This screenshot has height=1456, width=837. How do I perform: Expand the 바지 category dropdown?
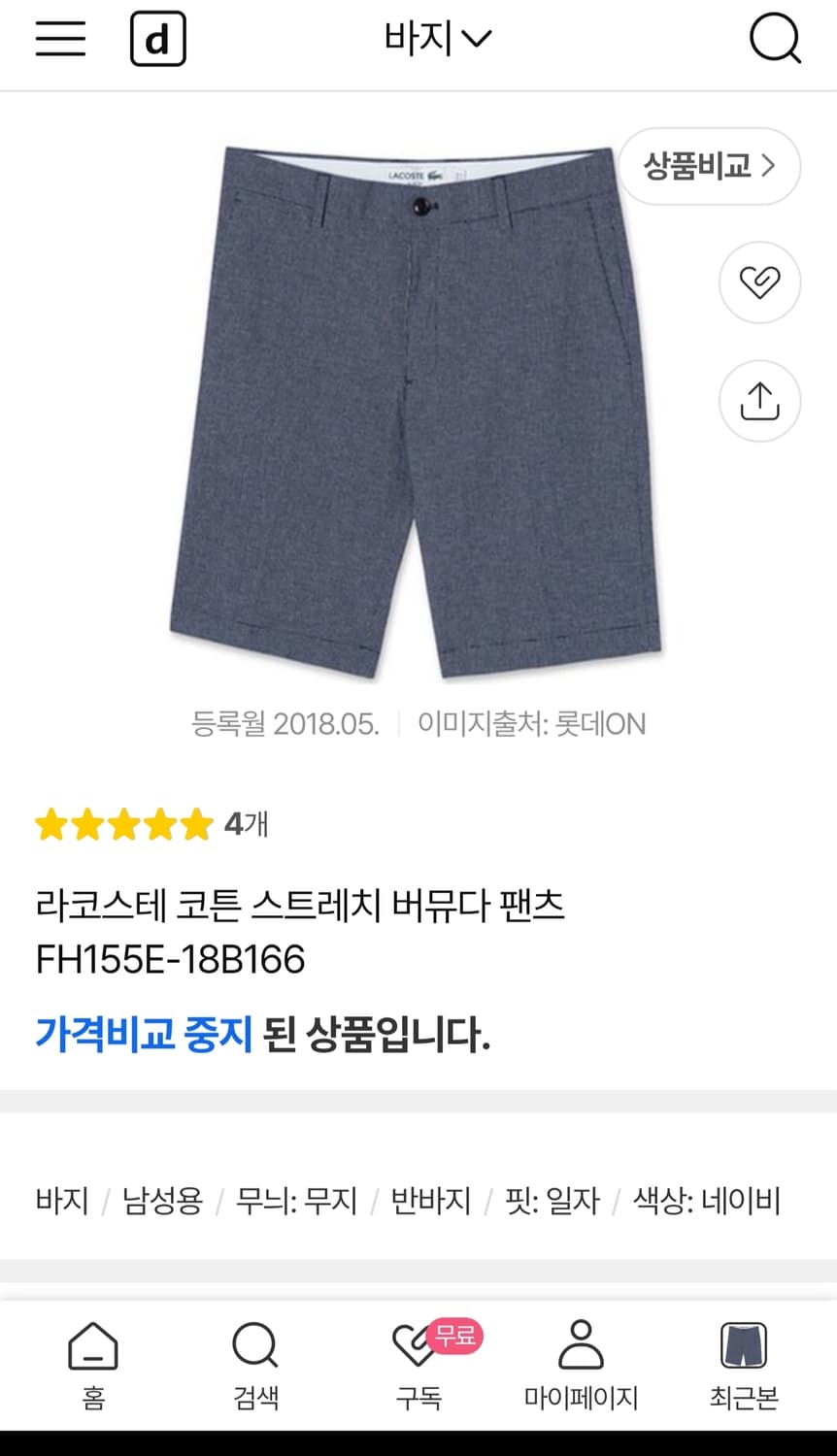tap(437, 37)
